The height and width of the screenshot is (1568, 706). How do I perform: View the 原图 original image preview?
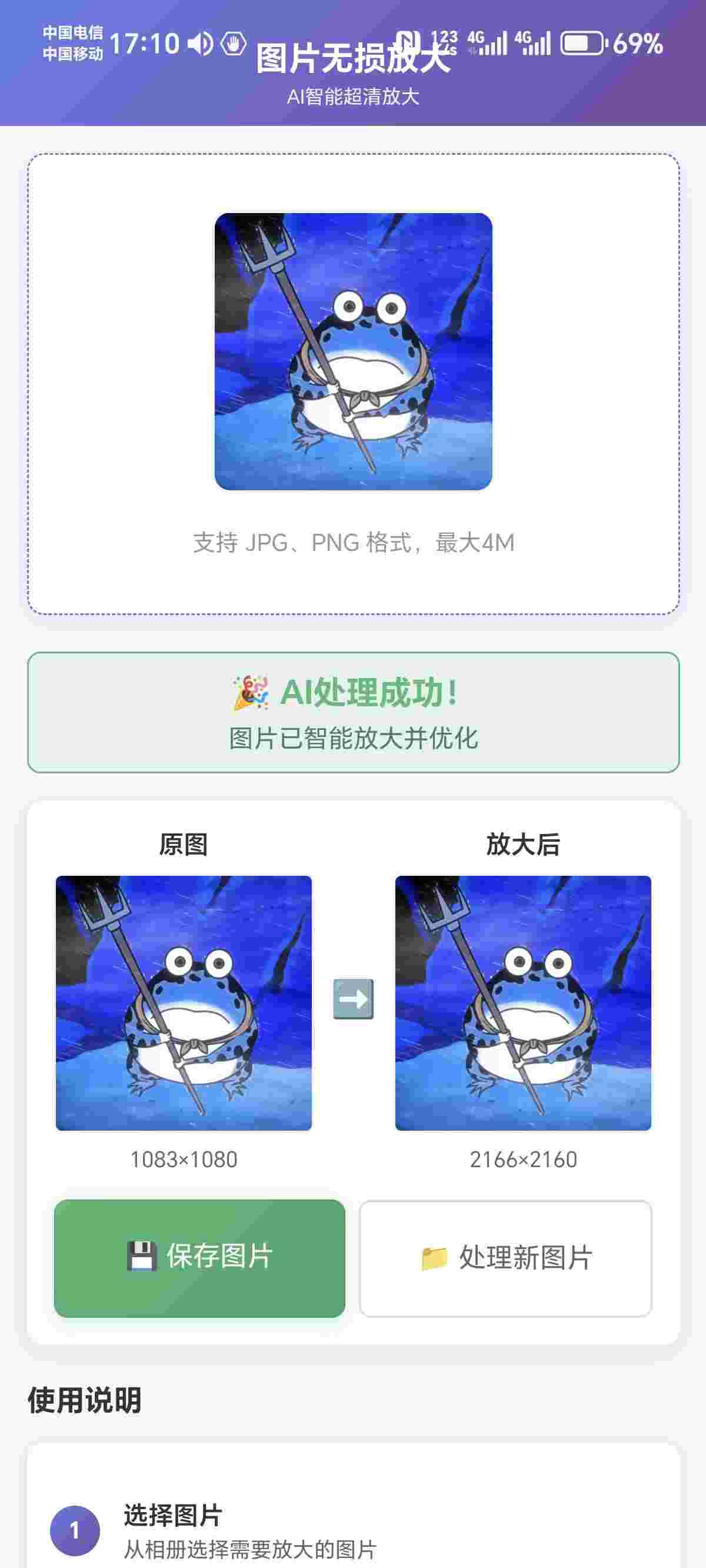tap(184, 1002)
